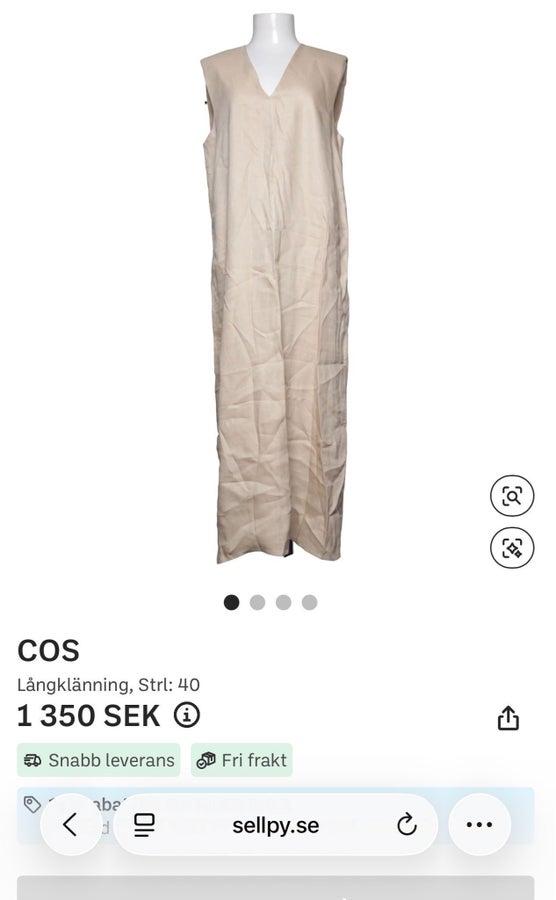Screen dimensions: 556x900
Task: Reload the sellpy.se page
Action: tap(406, 825)
